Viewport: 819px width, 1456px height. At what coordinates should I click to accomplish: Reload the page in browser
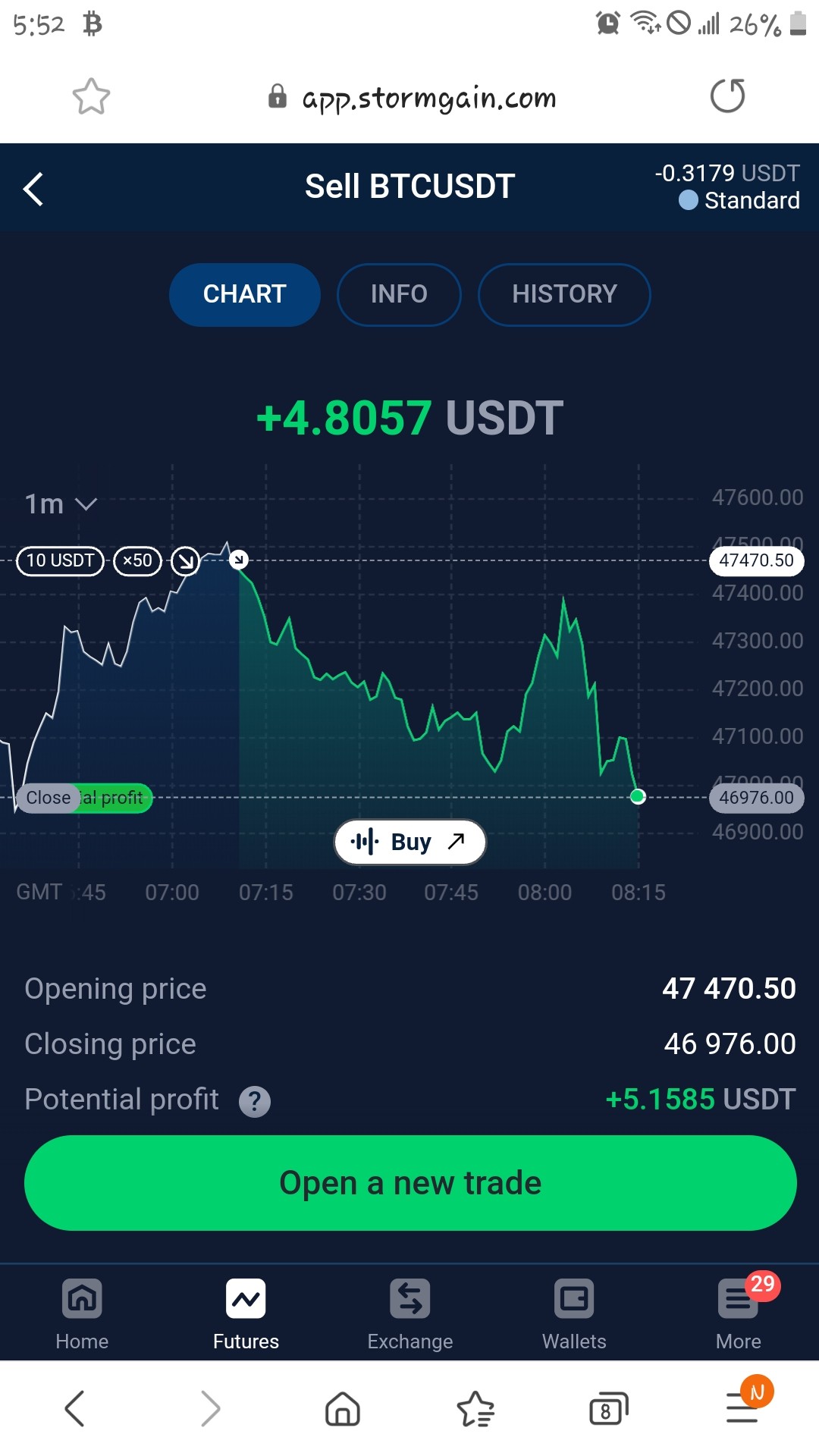(x=728, y=96)
